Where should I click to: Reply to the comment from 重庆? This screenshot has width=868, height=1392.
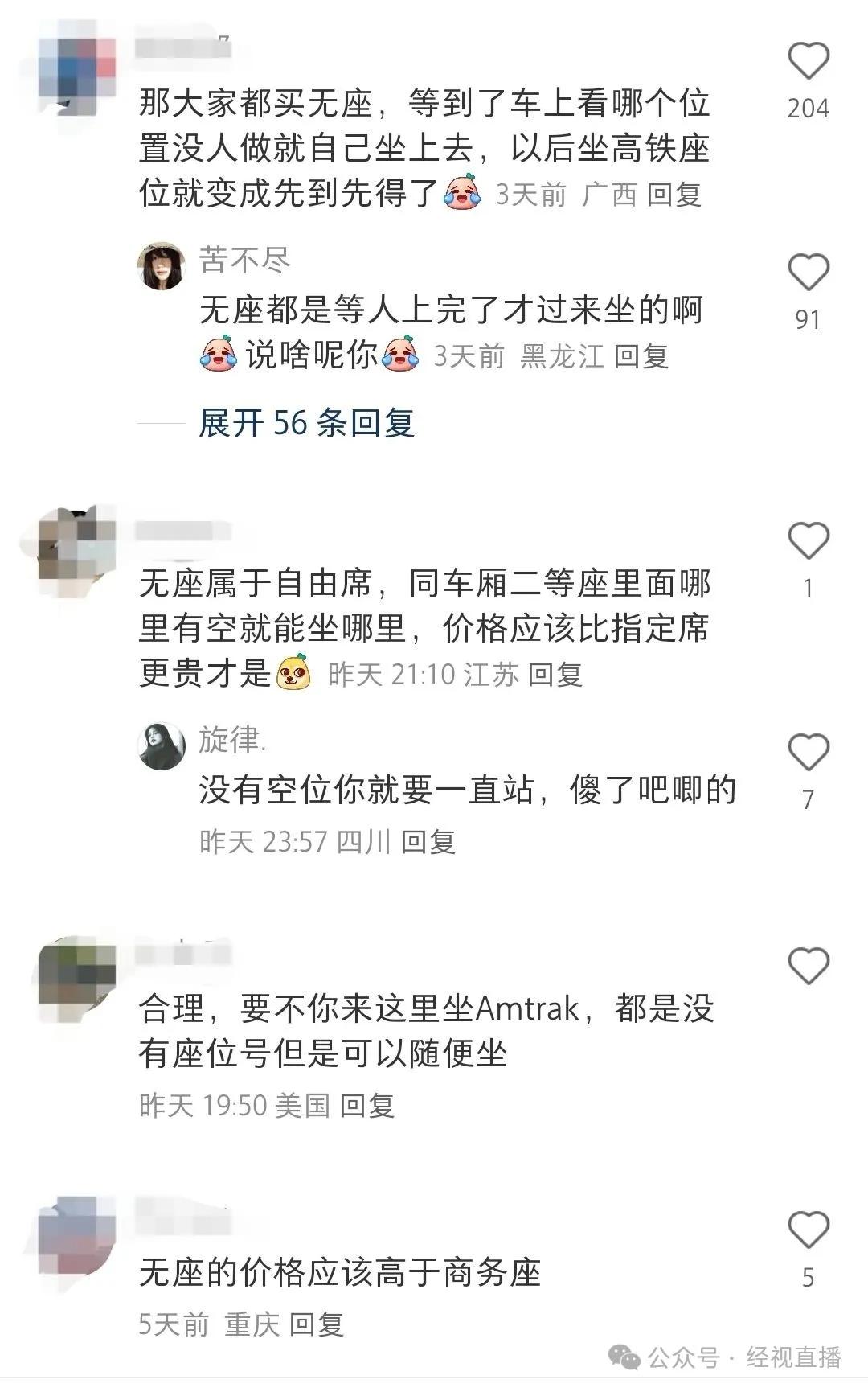point(316,1324)
